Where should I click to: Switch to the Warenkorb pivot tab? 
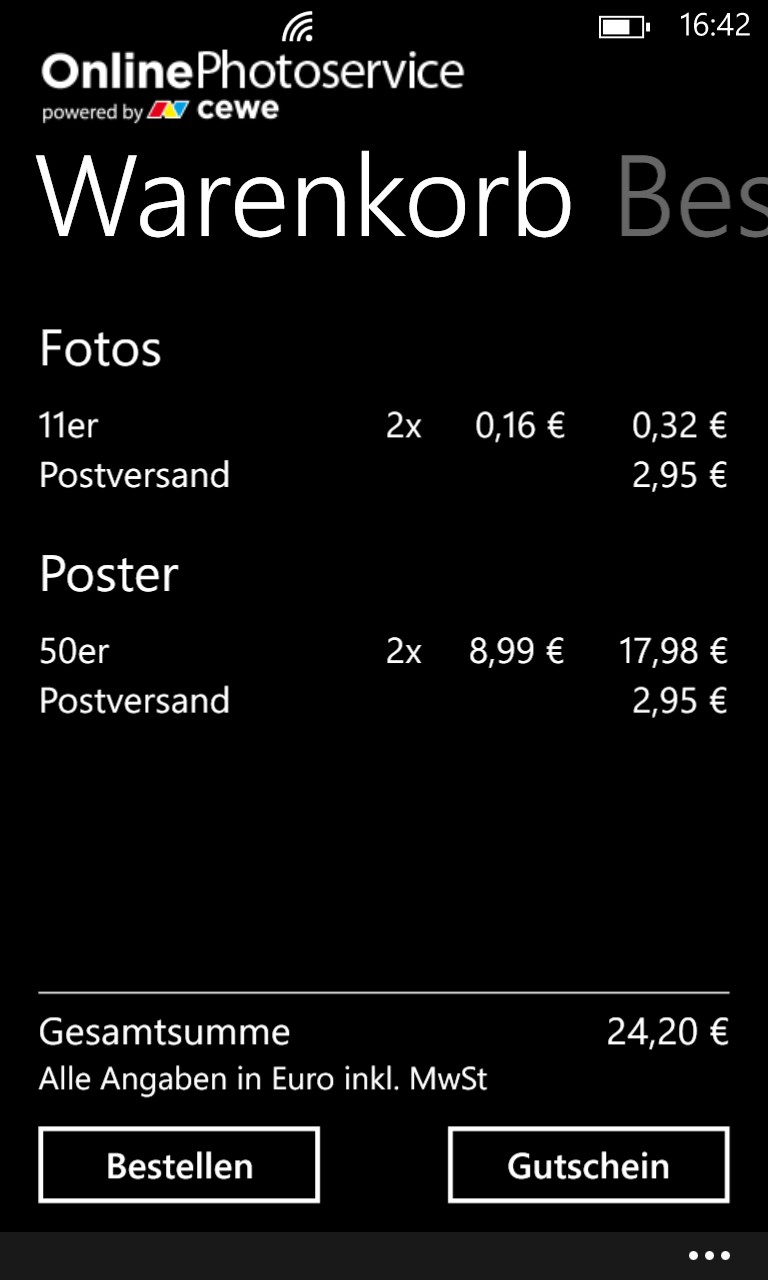point(303,197)
